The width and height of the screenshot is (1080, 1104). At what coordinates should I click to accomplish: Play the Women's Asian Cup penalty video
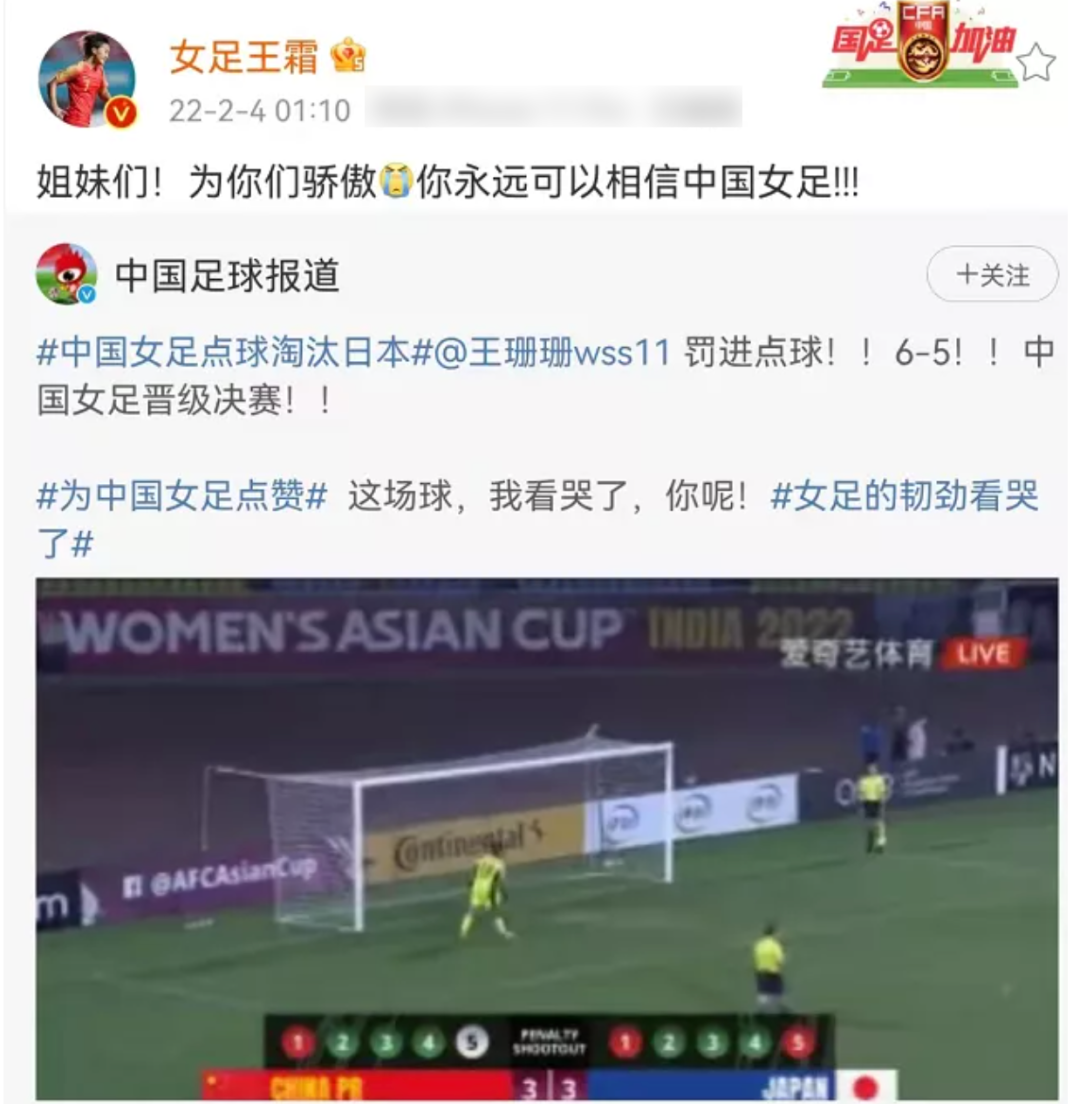click(x=546, y=838)
